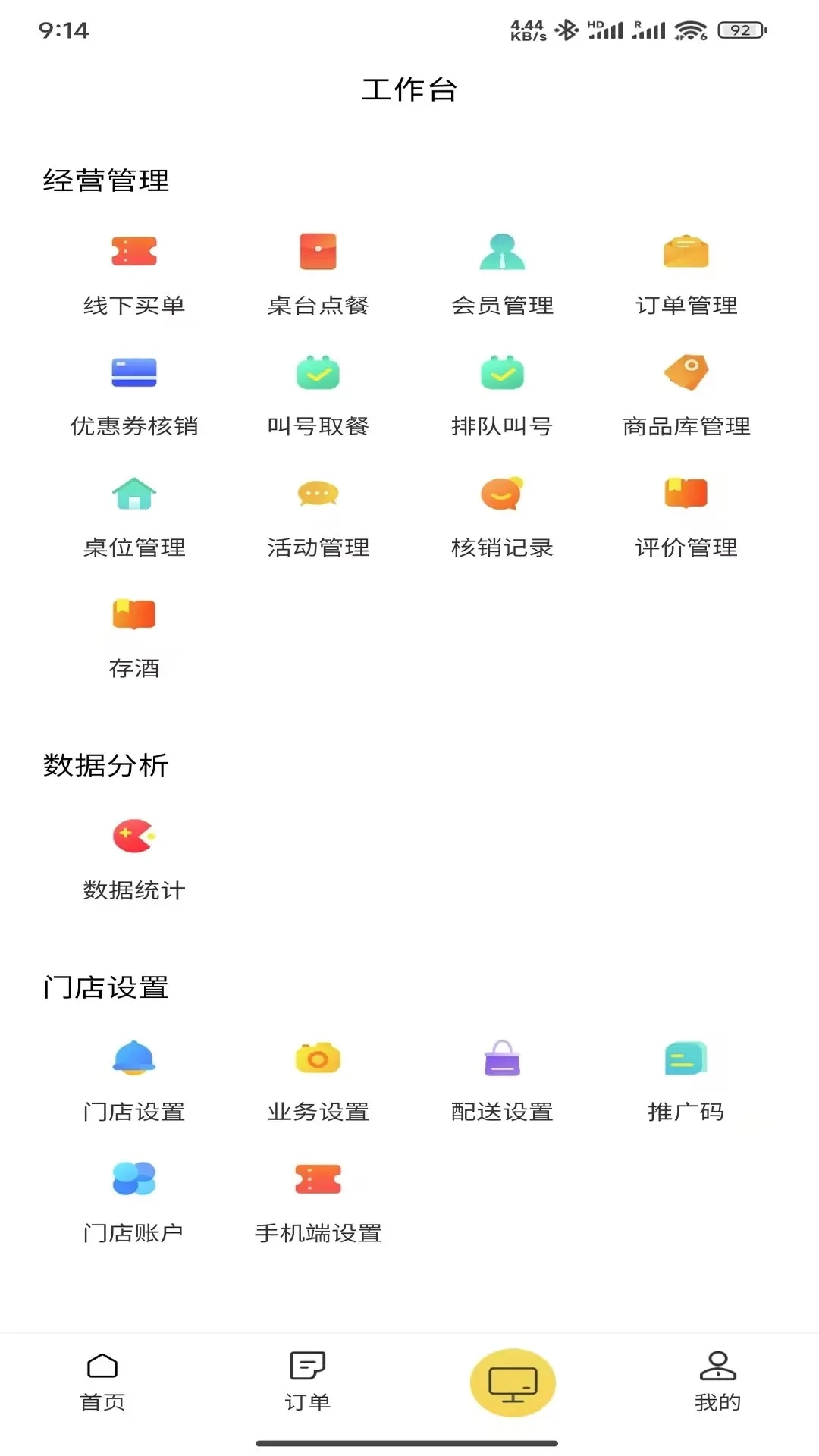This screenshot has width=819, height=1456.
Task: Open 订单管理 order management
Action: [686, 273]
